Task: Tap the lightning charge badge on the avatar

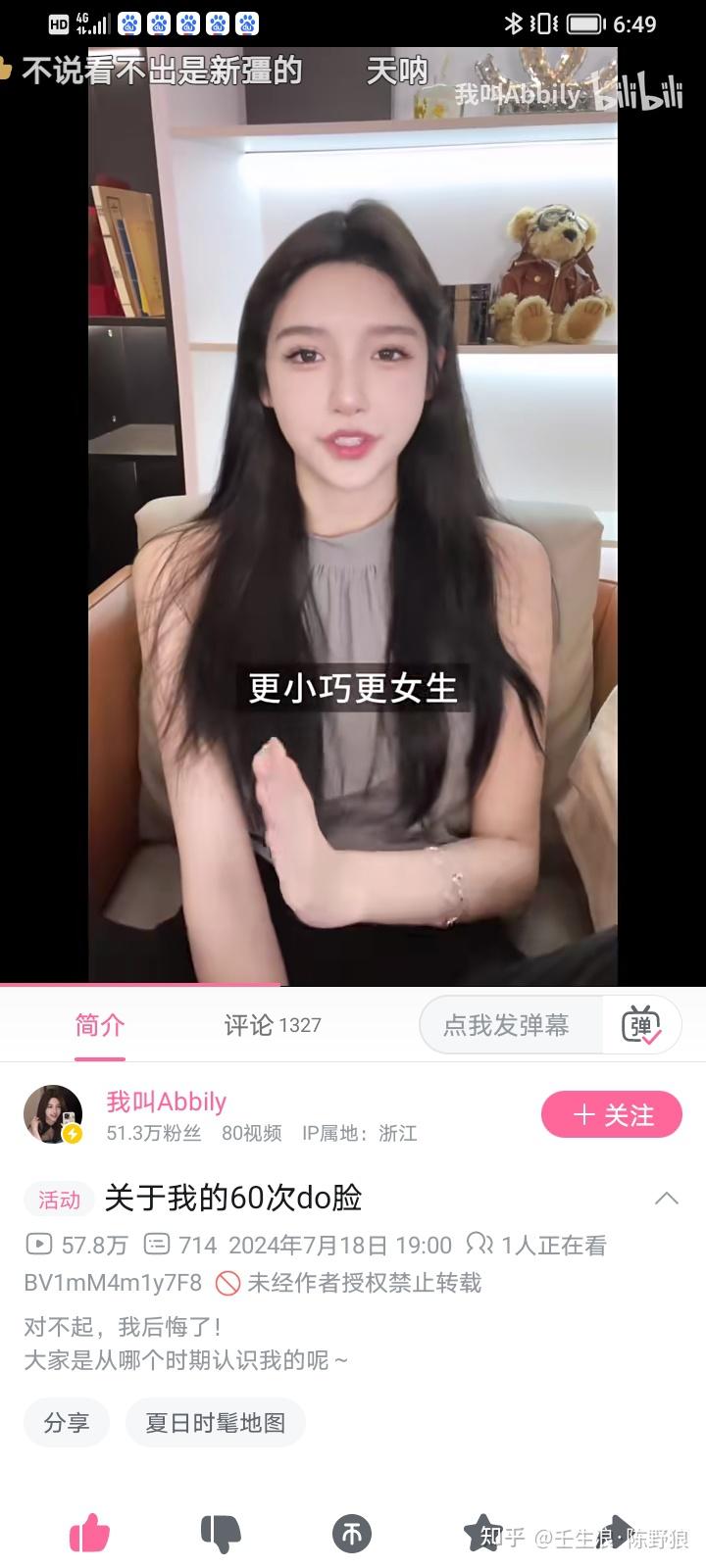Action: coord(72,1135)
